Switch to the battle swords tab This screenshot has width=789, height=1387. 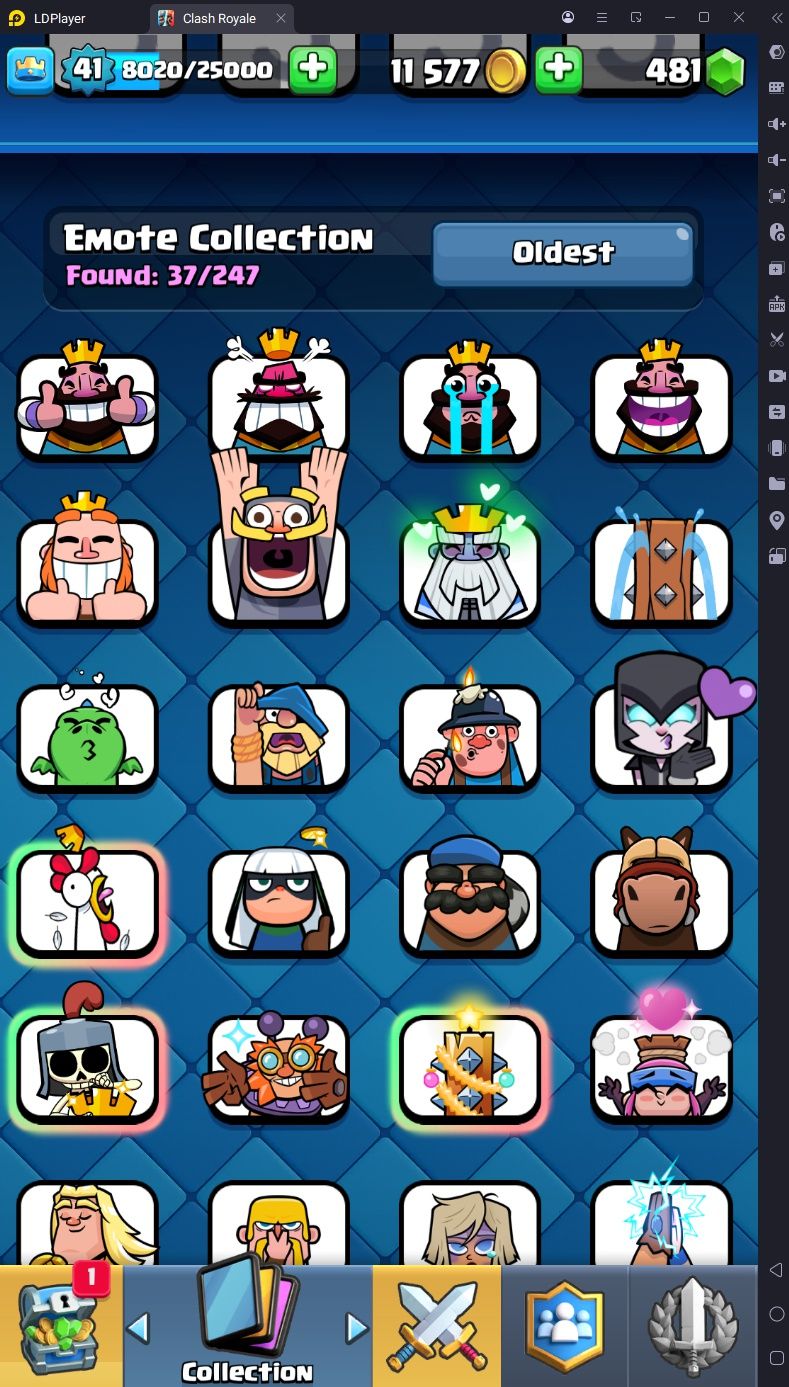(437, 1325)
